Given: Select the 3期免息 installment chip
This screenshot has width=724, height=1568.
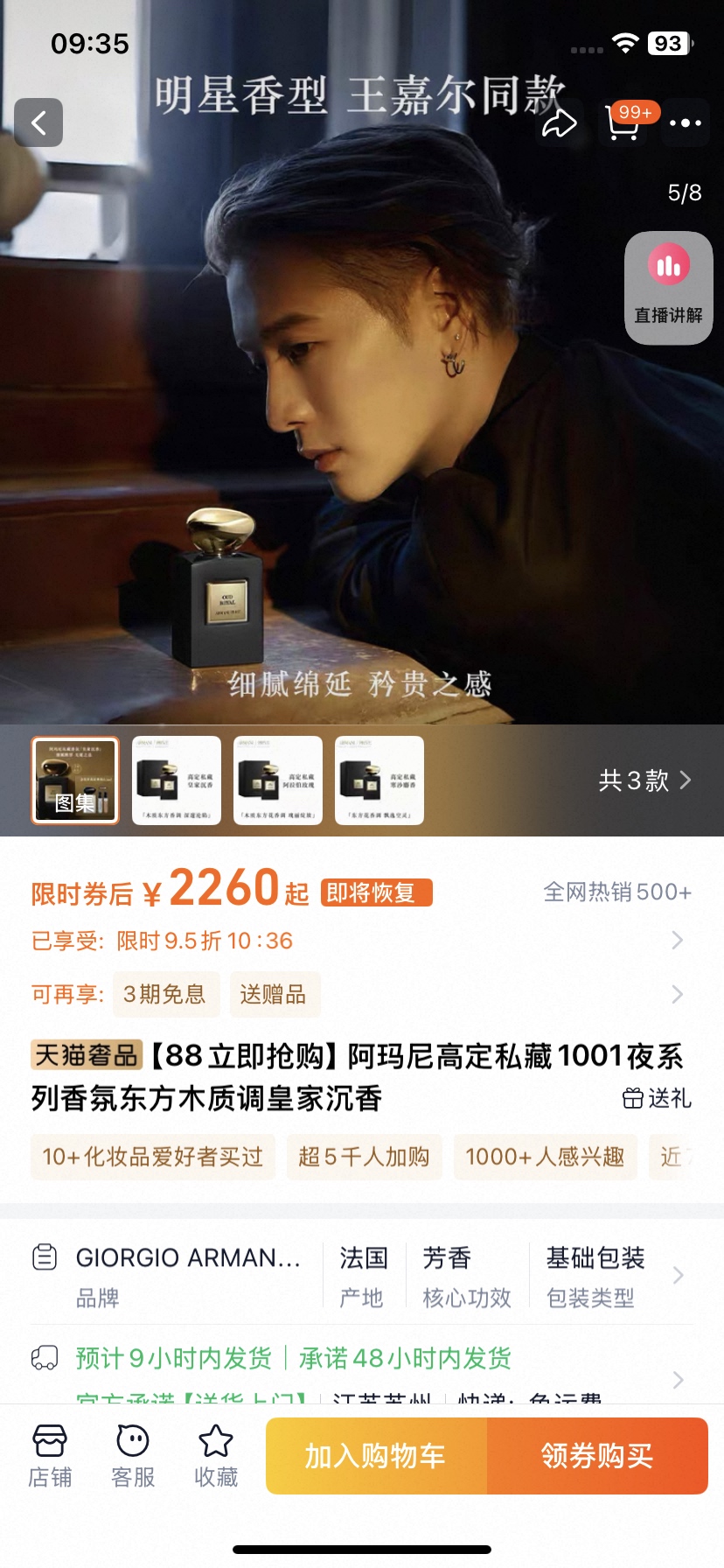Looking at the screenshot, I should (164, 994).
